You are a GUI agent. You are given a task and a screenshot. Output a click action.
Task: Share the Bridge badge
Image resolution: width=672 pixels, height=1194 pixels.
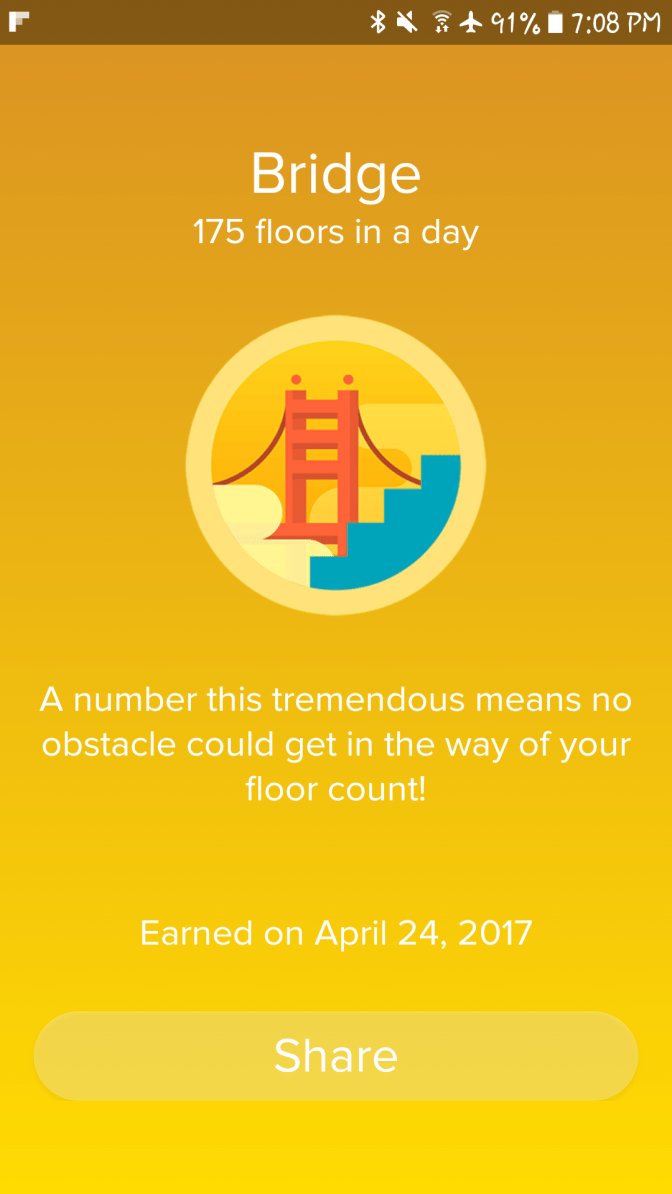pos(336,1056)
